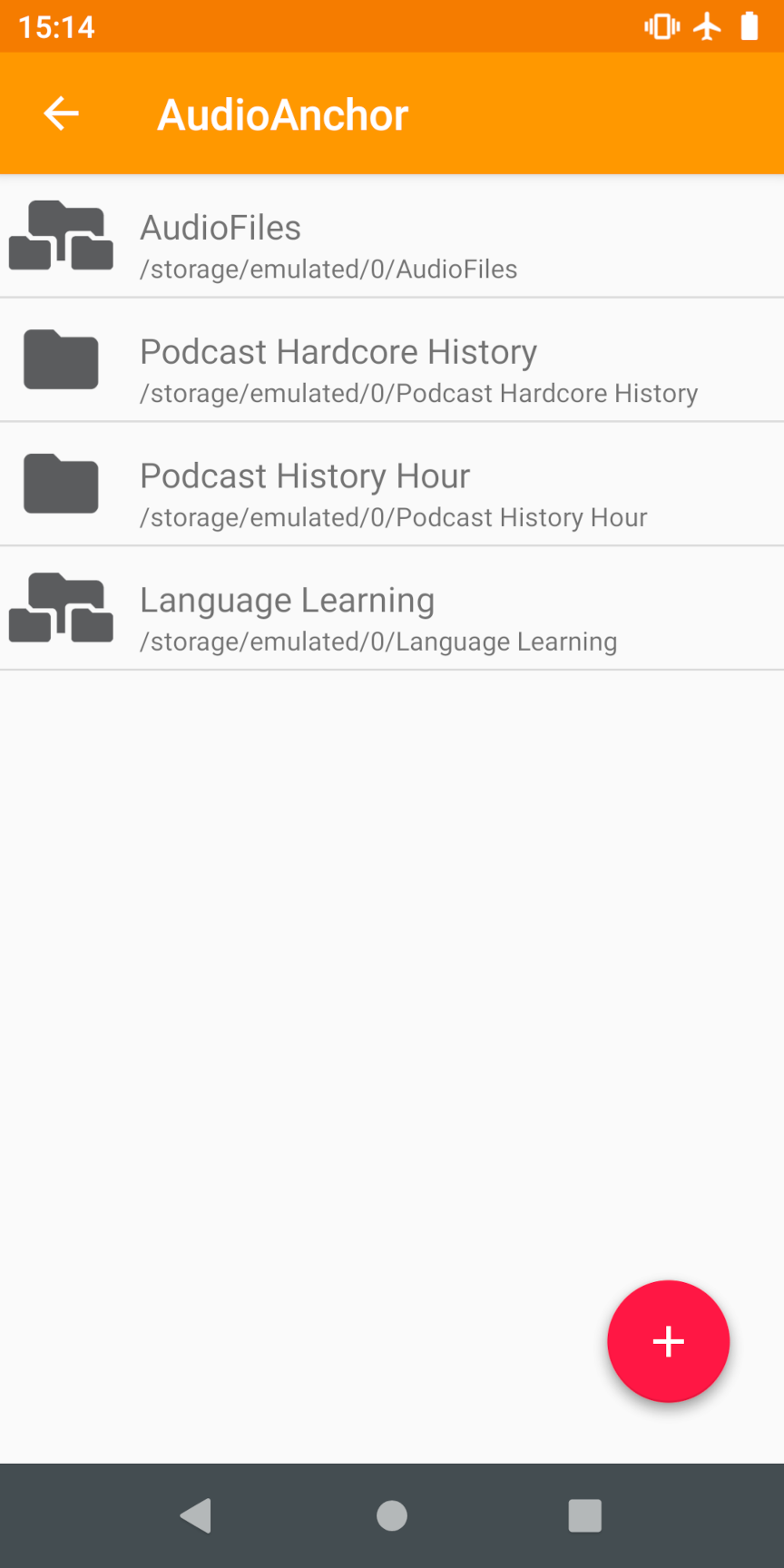Open Podcast Hardcore History folder

click(x=392, y=361)
